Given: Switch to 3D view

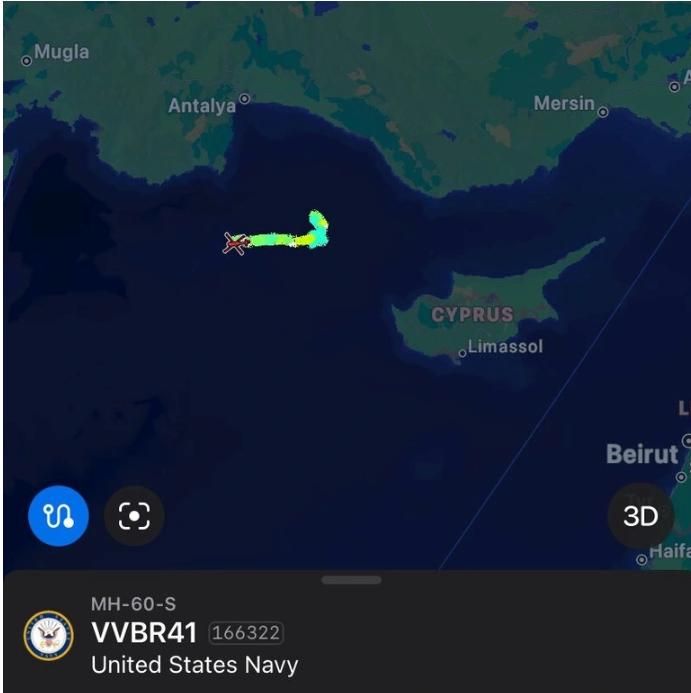Looking at the screenshot, I should click(640, 516).
